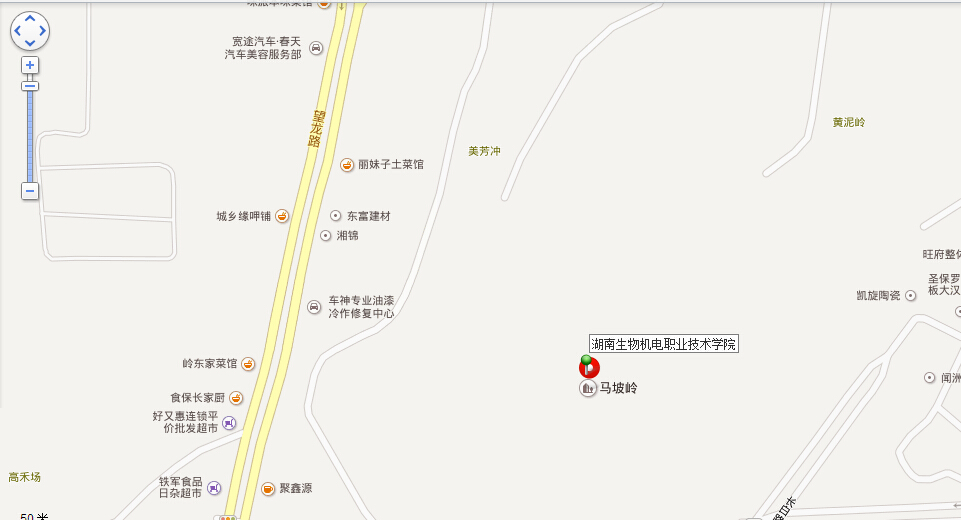Zoom out with the minus button
This screenshot has width=961, height=520.
[x=30, y=191]
